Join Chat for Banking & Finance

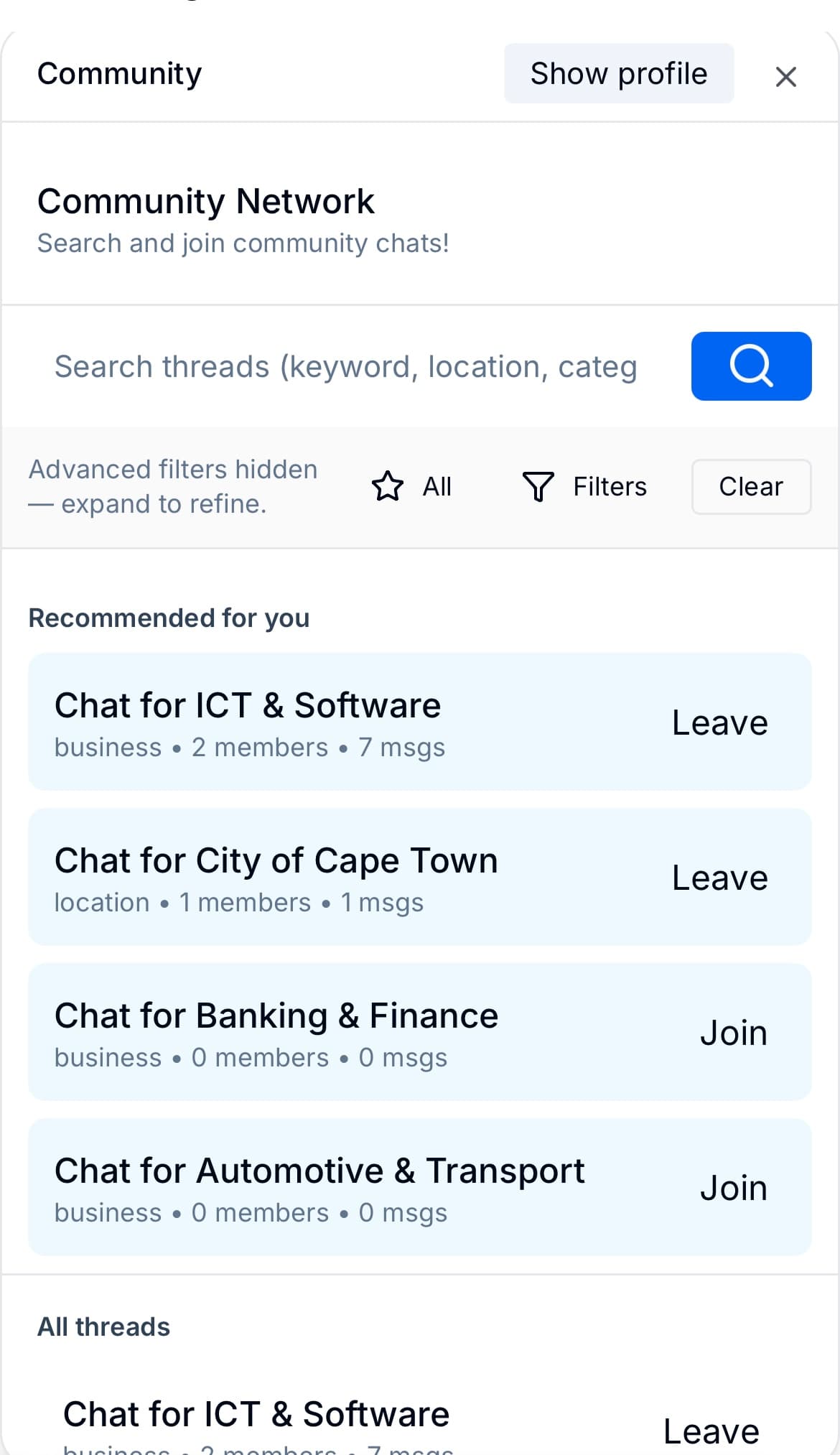[x=733, y=1032]
